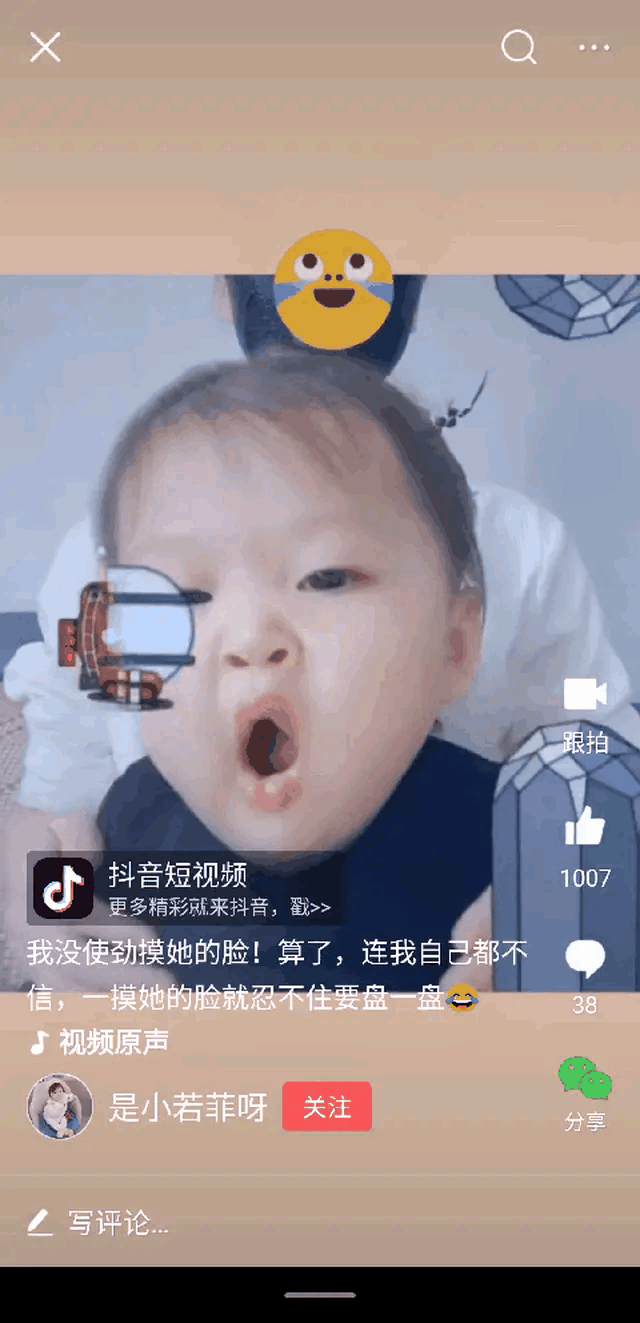
Task: Open 是小若菲呀's profile avatar
Action: click(x=60, y=1107)
